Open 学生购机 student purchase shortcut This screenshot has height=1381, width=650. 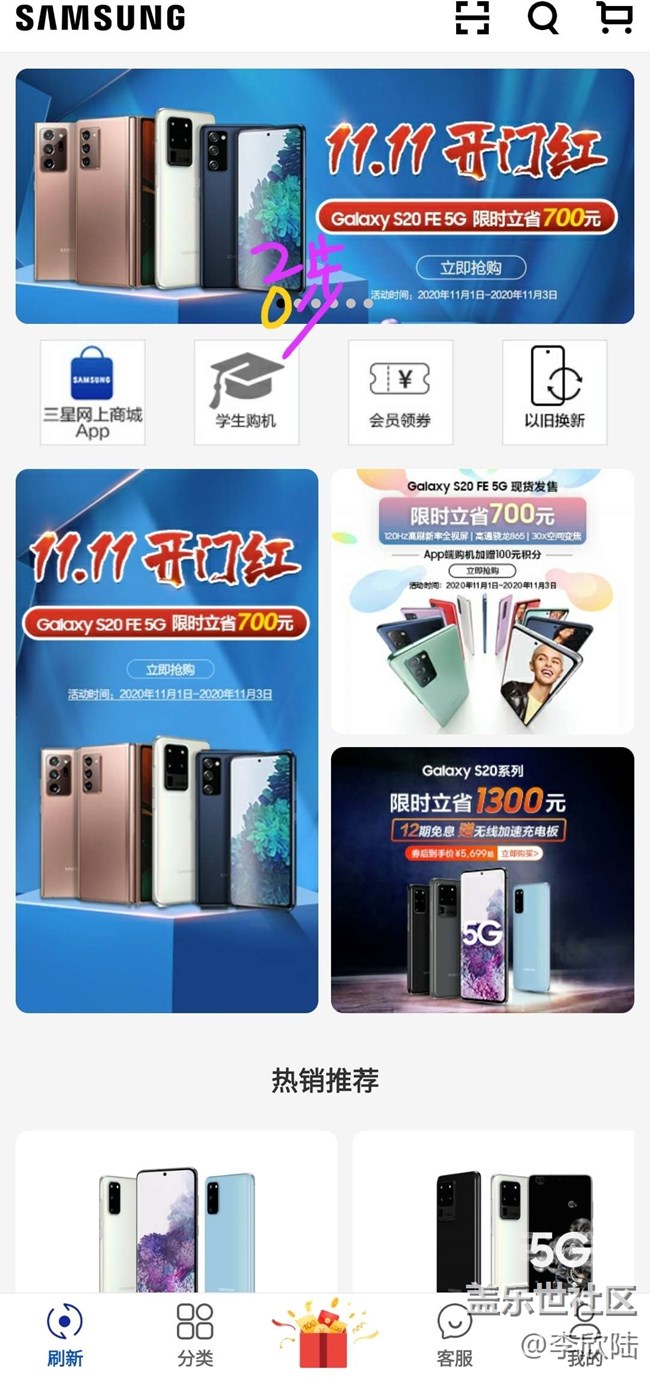[x=246, y=392]
